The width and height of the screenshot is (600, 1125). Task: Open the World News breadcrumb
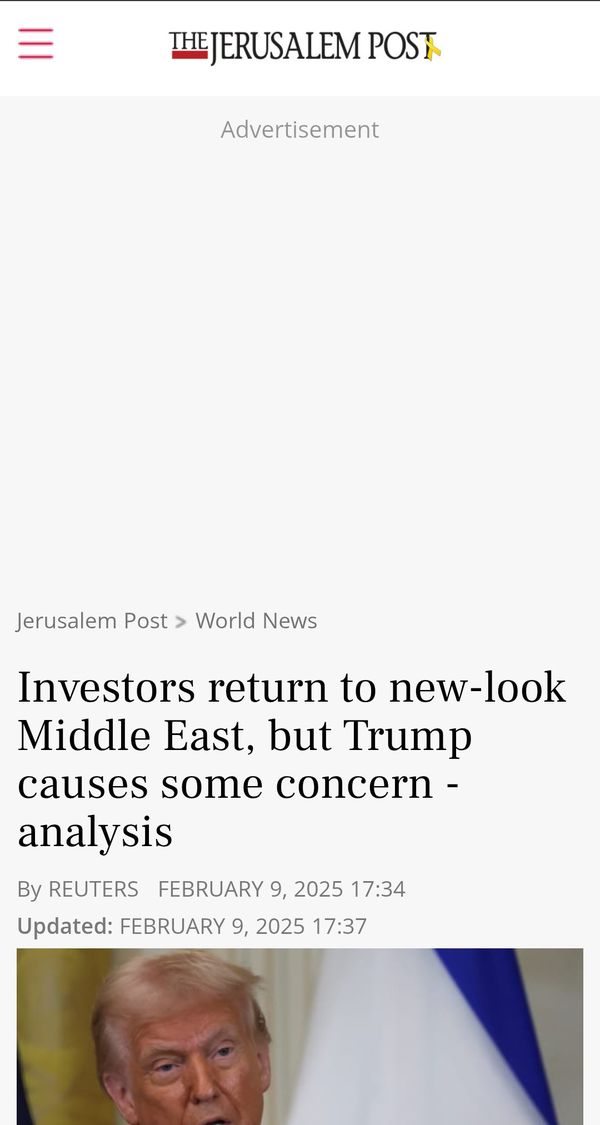256,621
